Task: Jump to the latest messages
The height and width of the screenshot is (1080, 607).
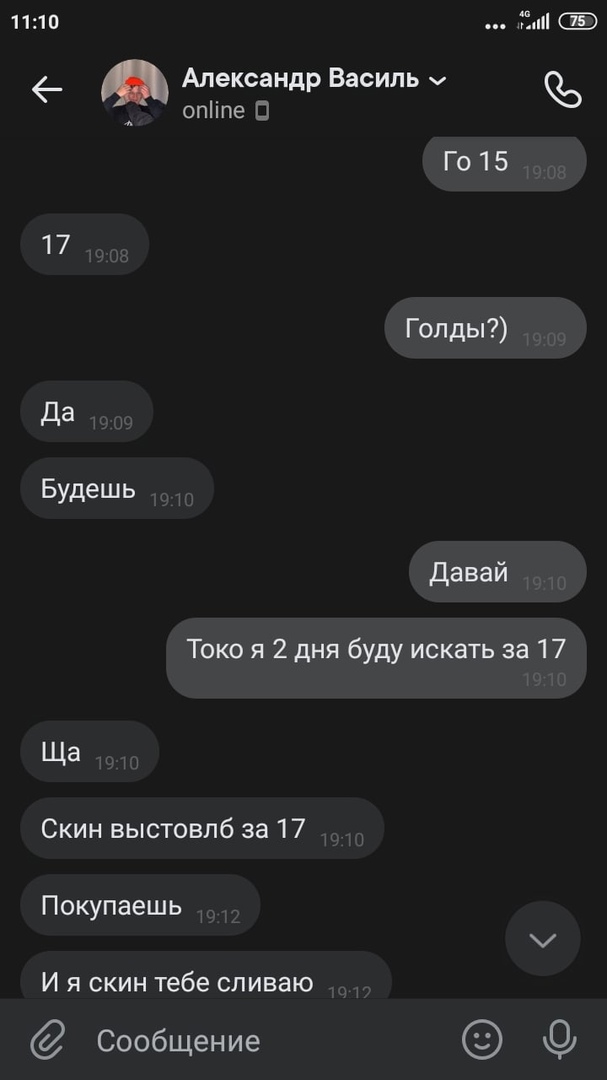Action: point(542,939)
